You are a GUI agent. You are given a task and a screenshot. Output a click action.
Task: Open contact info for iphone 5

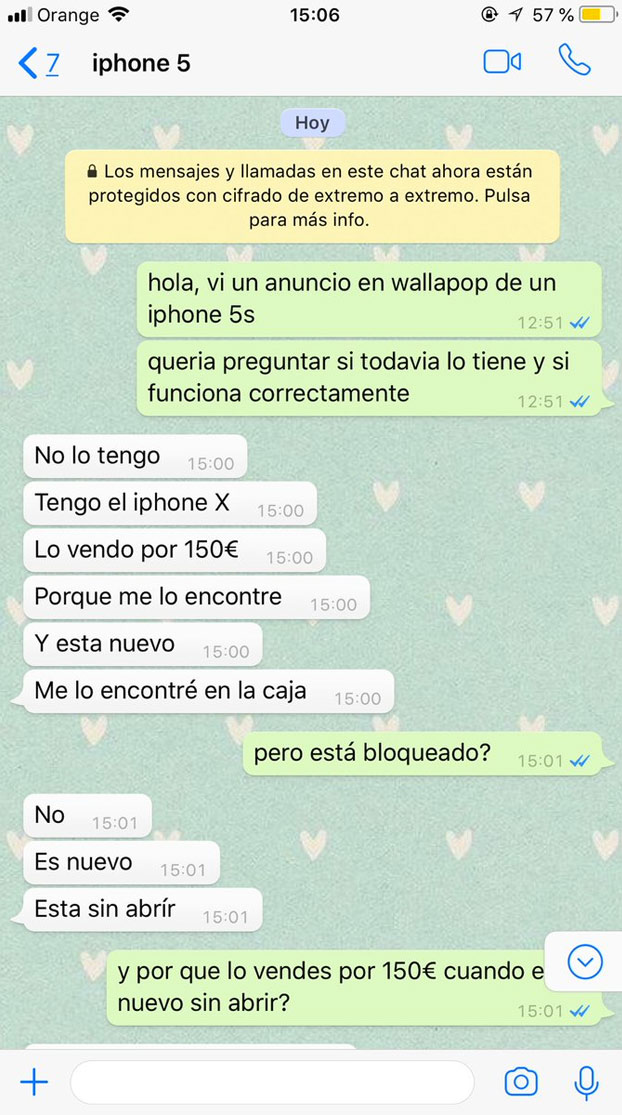(141, 63)
